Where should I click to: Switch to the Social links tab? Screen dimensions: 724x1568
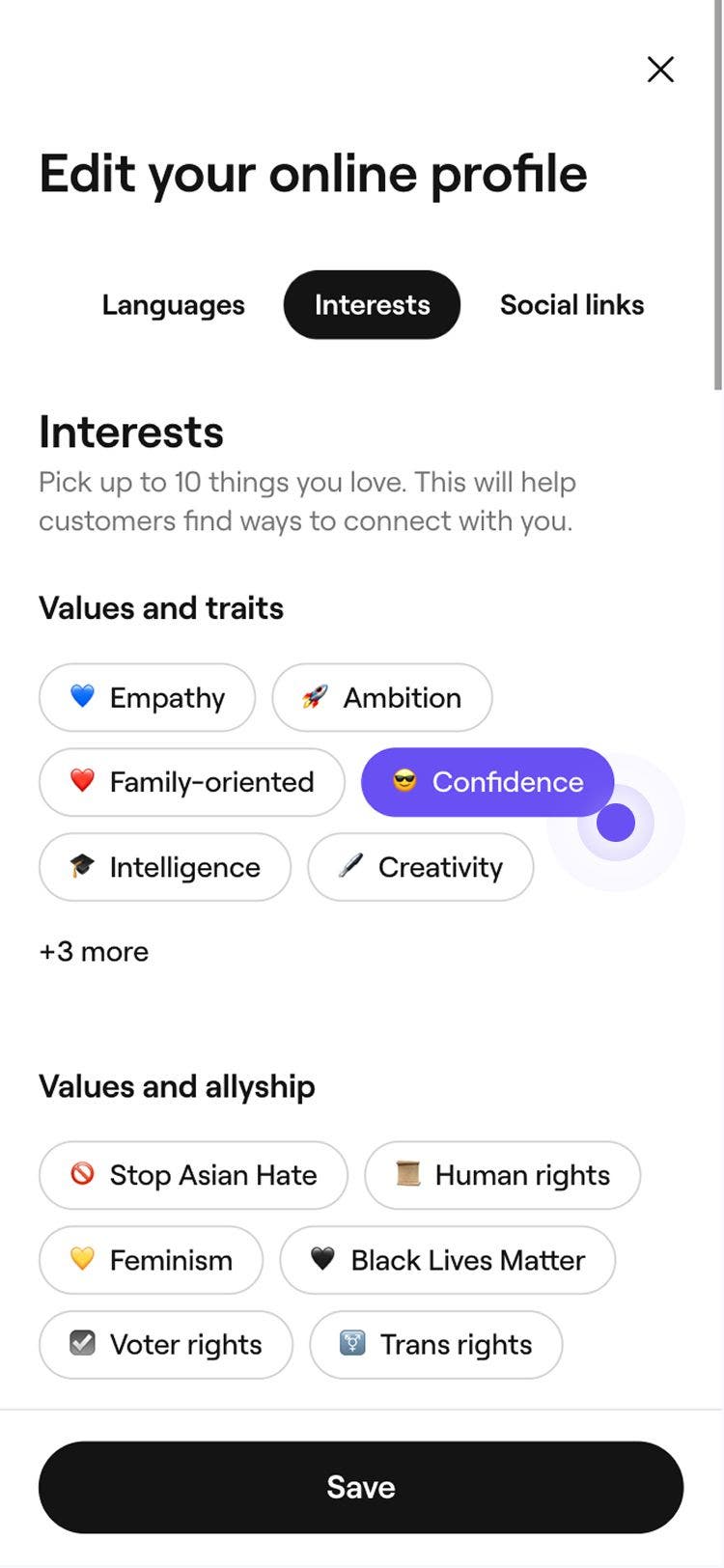(571, 305)
